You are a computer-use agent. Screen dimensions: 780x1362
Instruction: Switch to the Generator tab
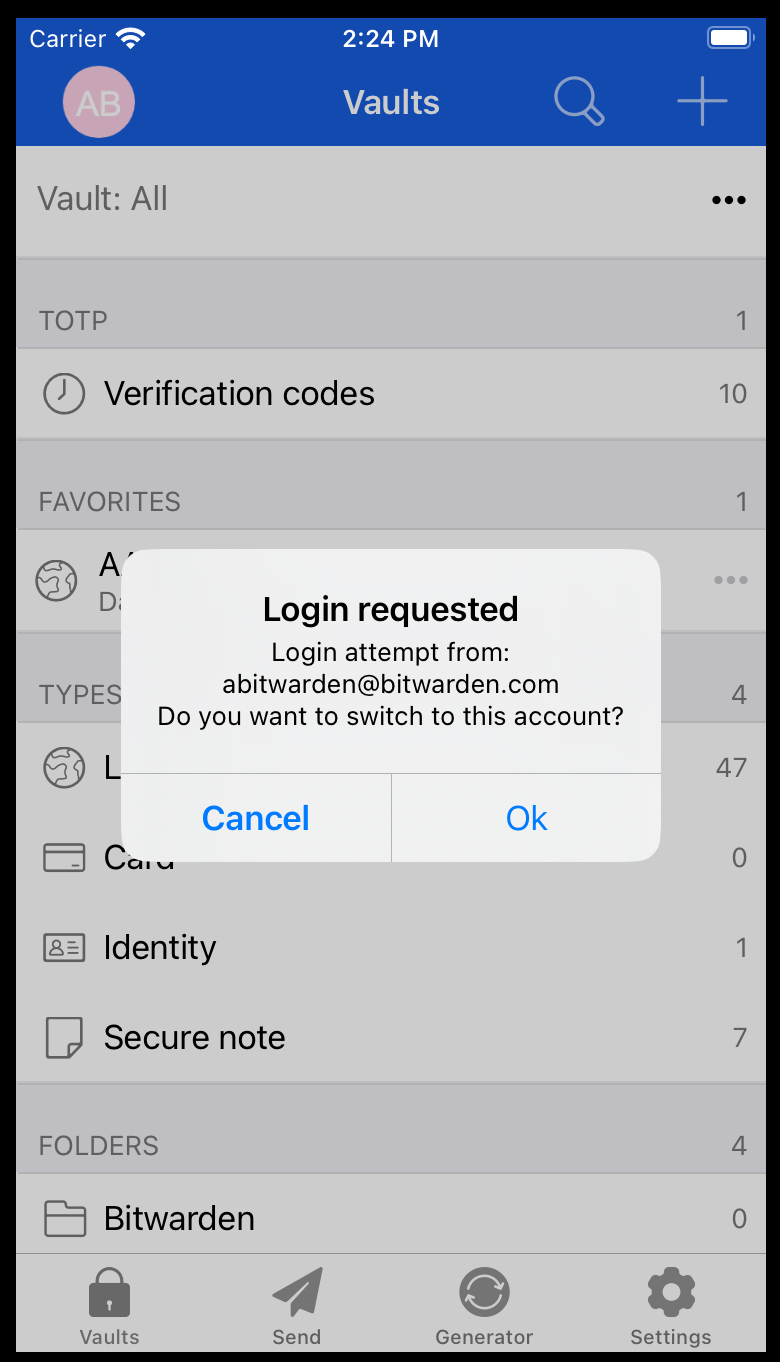tap(484, 1306)
